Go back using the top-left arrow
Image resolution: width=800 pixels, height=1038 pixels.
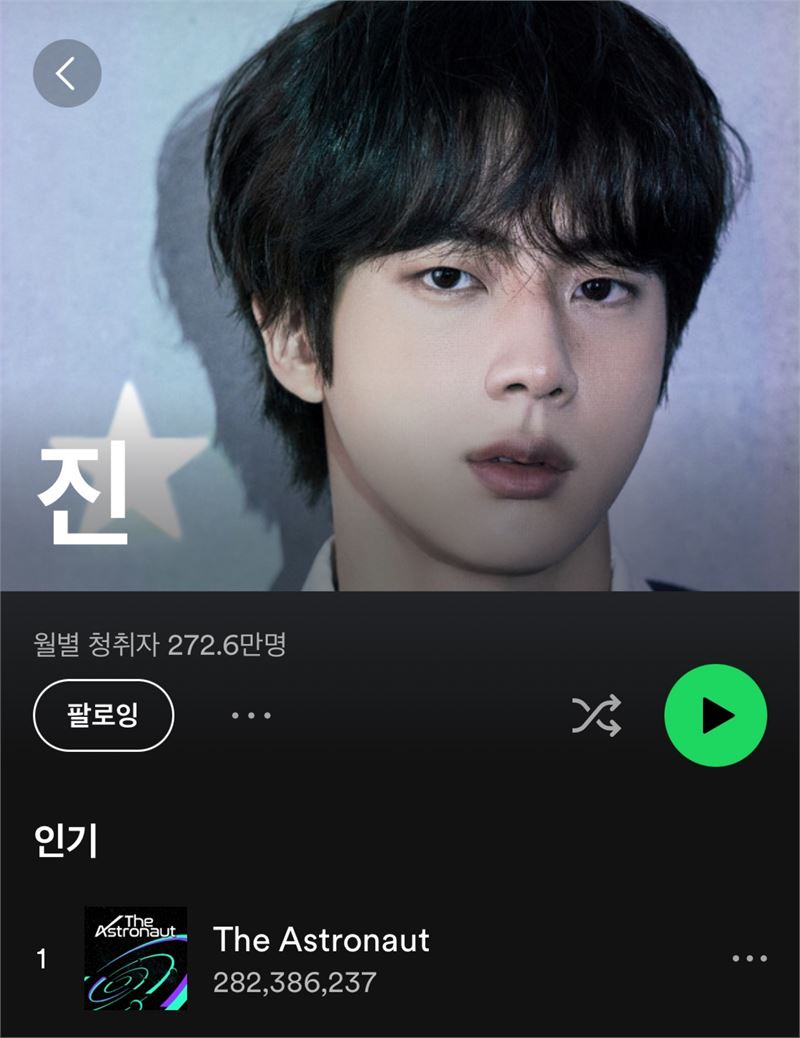(x=67, y=74)
